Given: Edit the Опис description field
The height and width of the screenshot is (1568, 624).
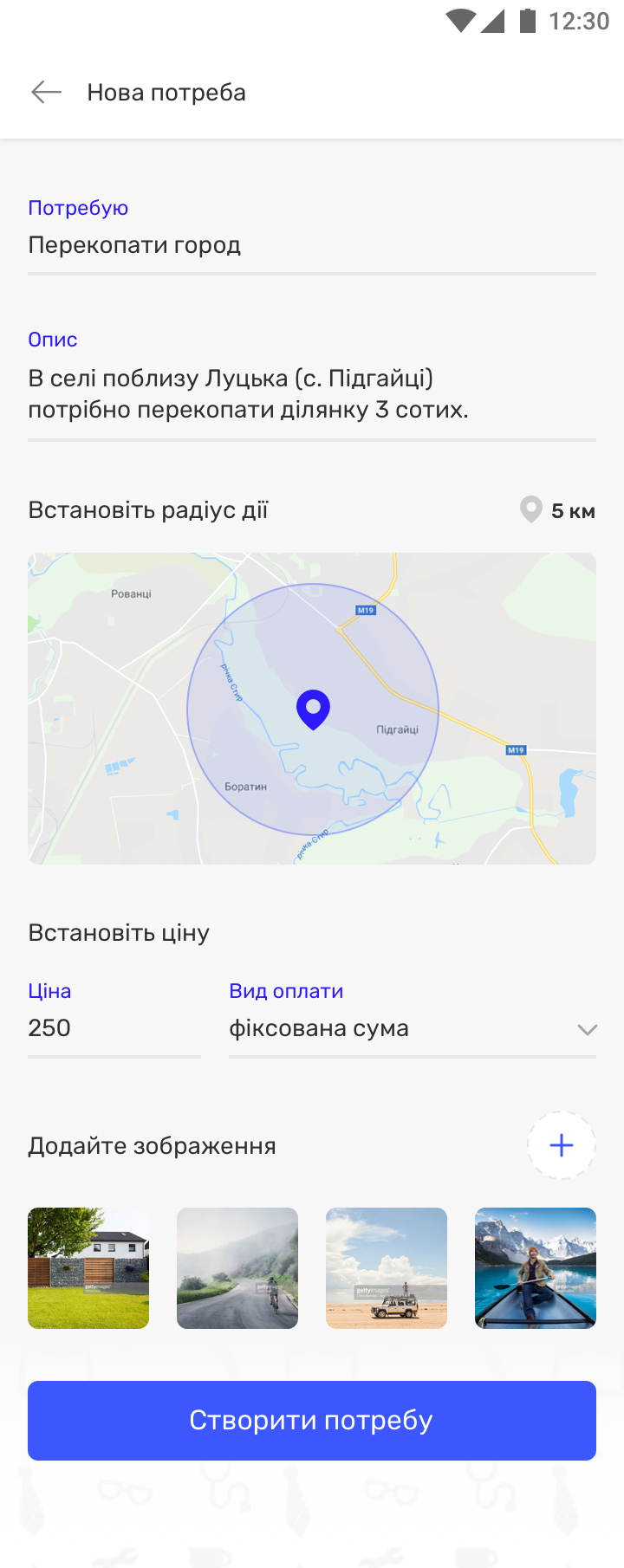Looking at the screenshot, I should pos(312,393).
